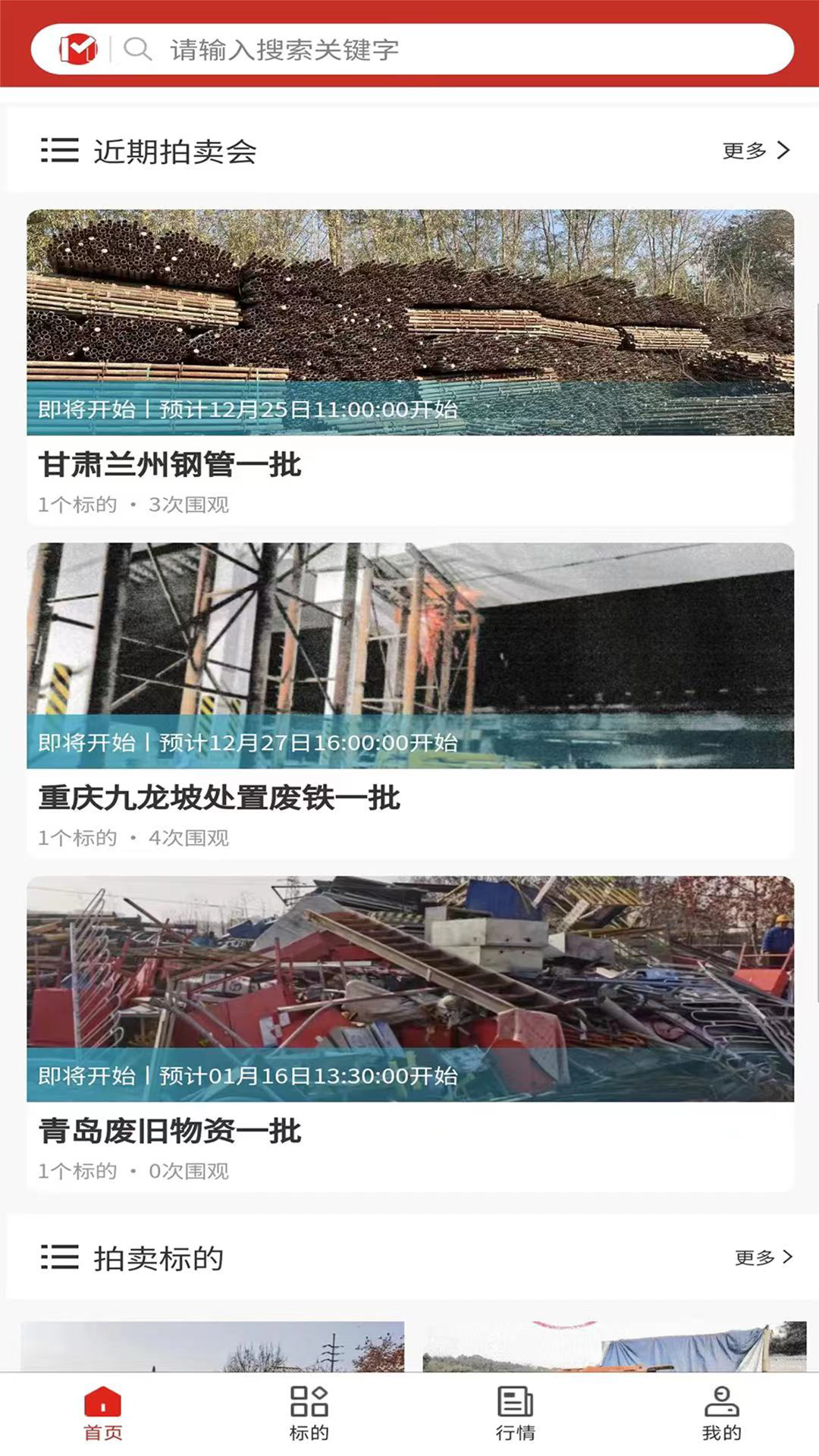This screenshot has width=819, height=1456.
Task: Switch to the 标的 tab
Action: tap(309, 1414)
